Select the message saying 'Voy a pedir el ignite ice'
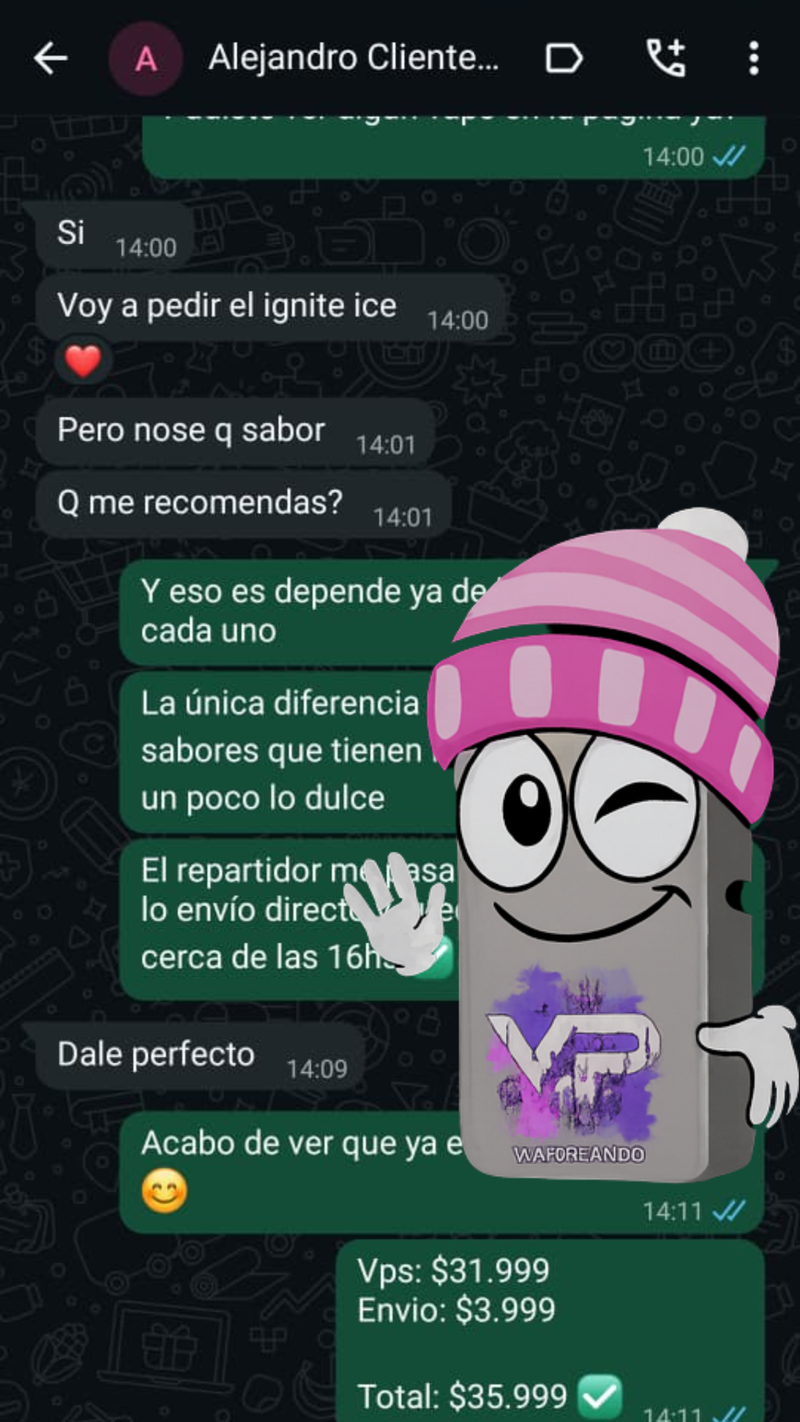This screenshot has width=800, height=1422. point(227,305)
